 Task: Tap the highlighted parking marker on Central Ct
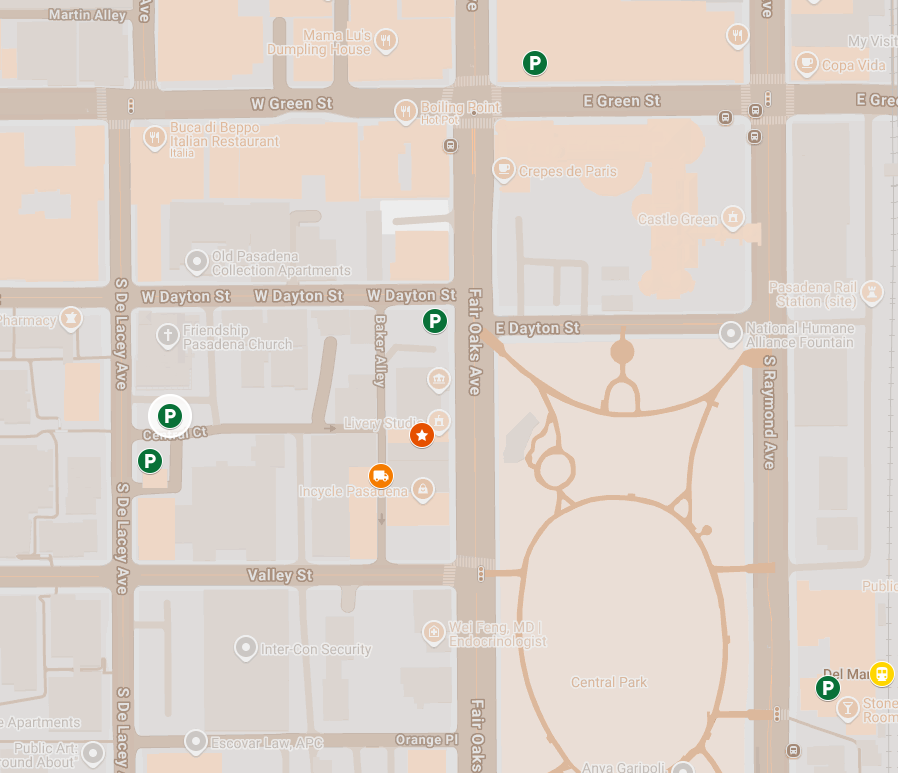pyautogui.click(x=170, y=415)
